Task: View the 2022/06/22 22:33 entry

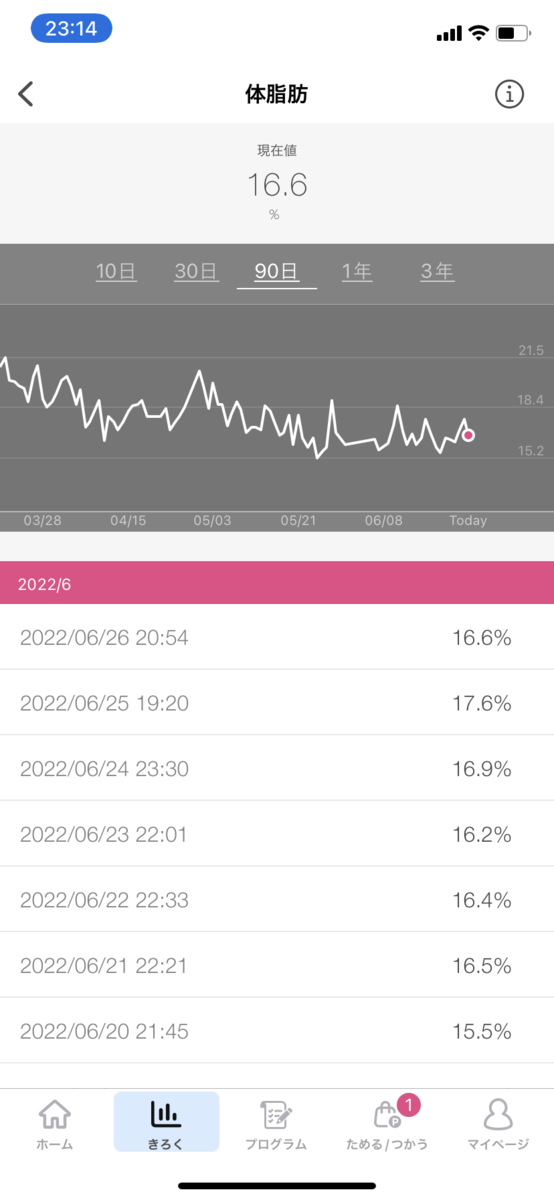Action: (277, 899)
